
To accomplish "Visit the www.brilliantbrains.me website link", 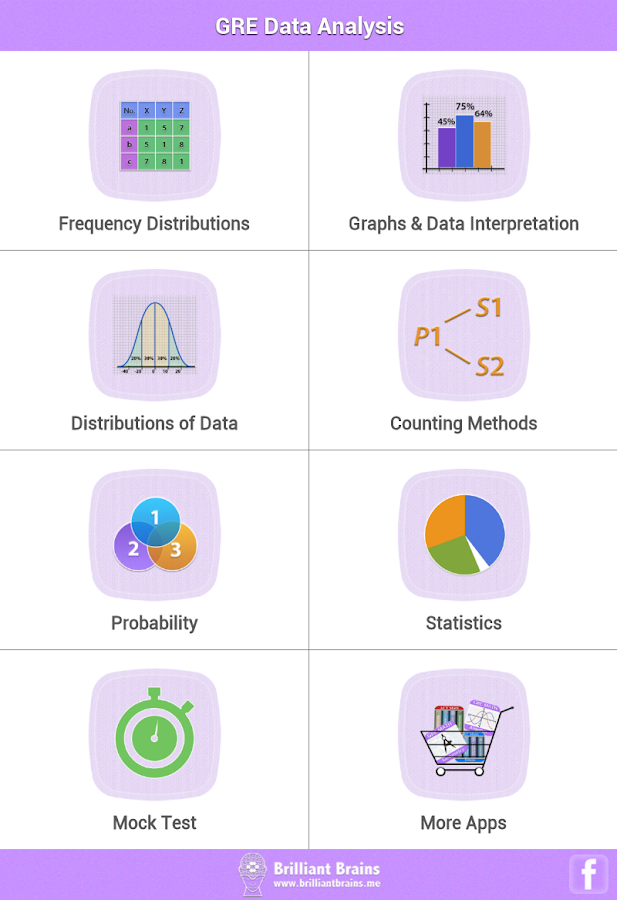I will (326, 884).
